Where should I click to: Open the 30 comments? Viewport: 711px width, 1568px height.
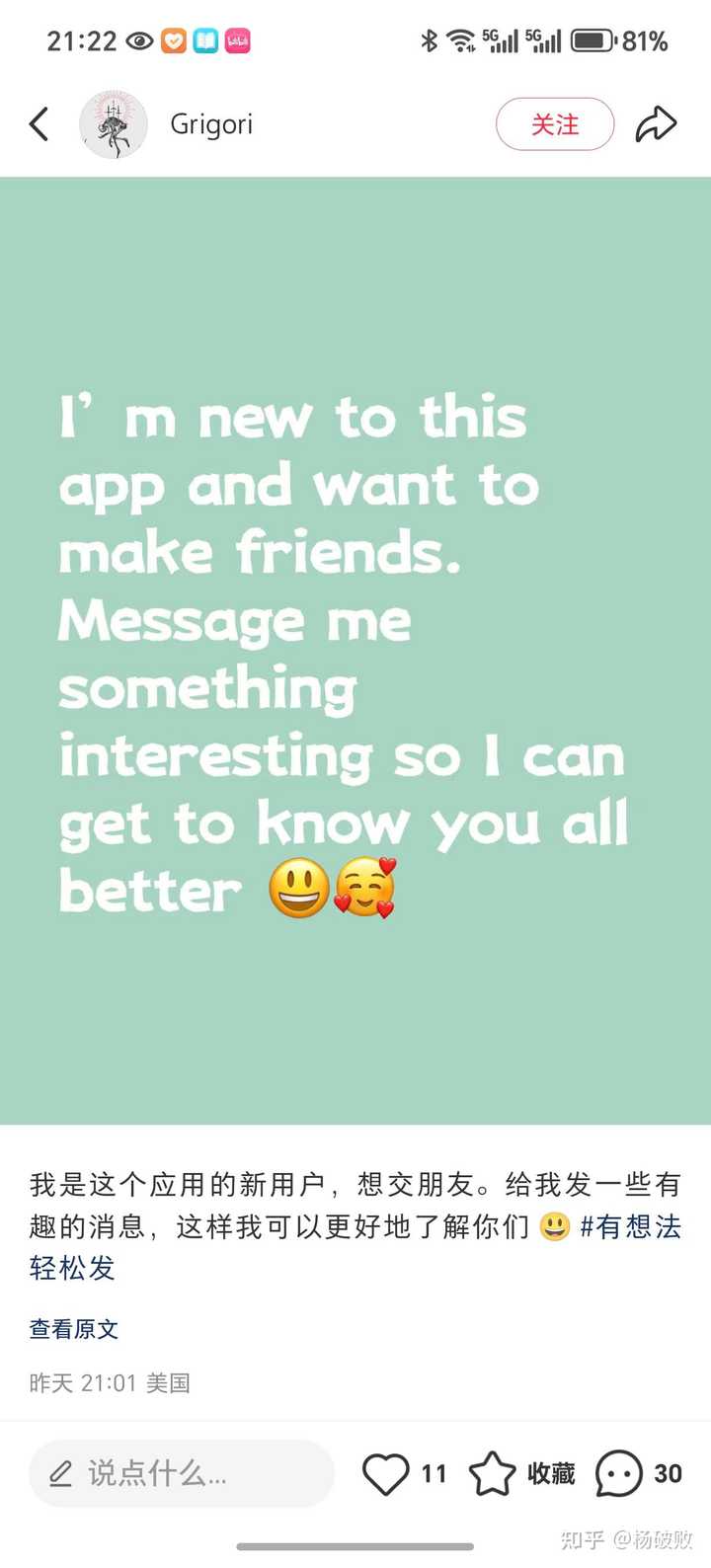[639, 1473]
